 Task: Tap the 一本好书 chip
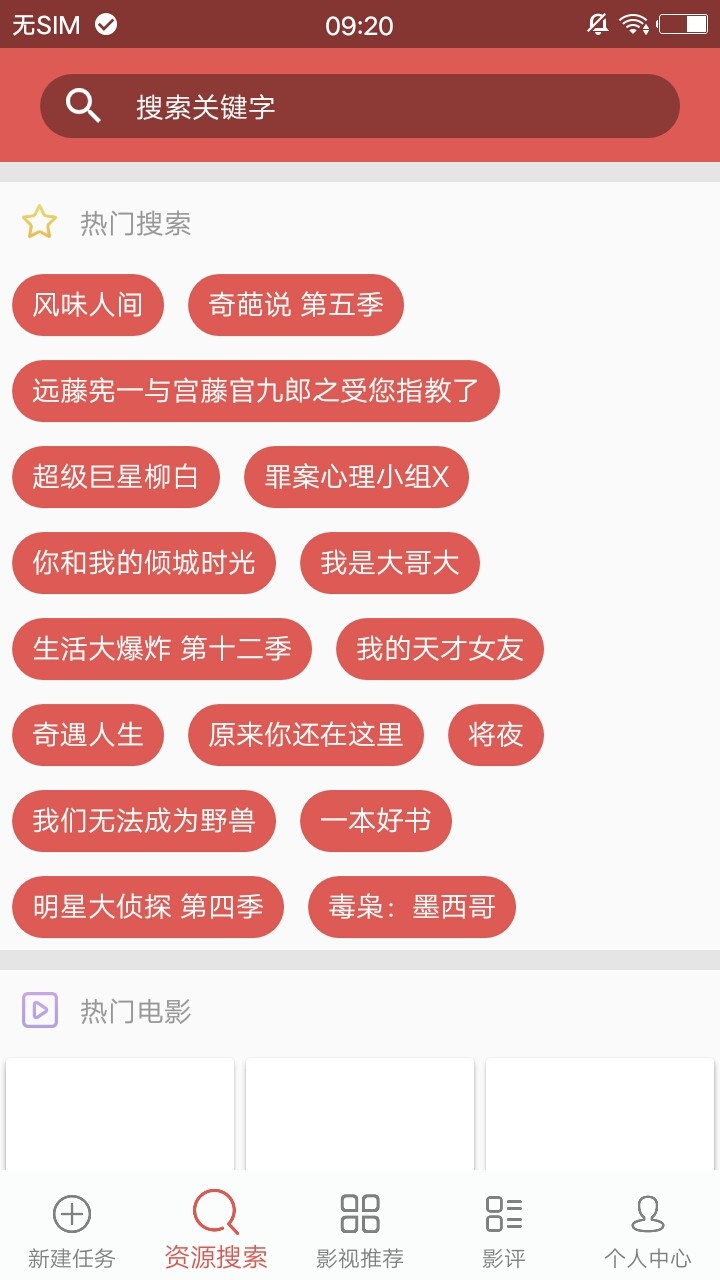[x=376, y=821]
